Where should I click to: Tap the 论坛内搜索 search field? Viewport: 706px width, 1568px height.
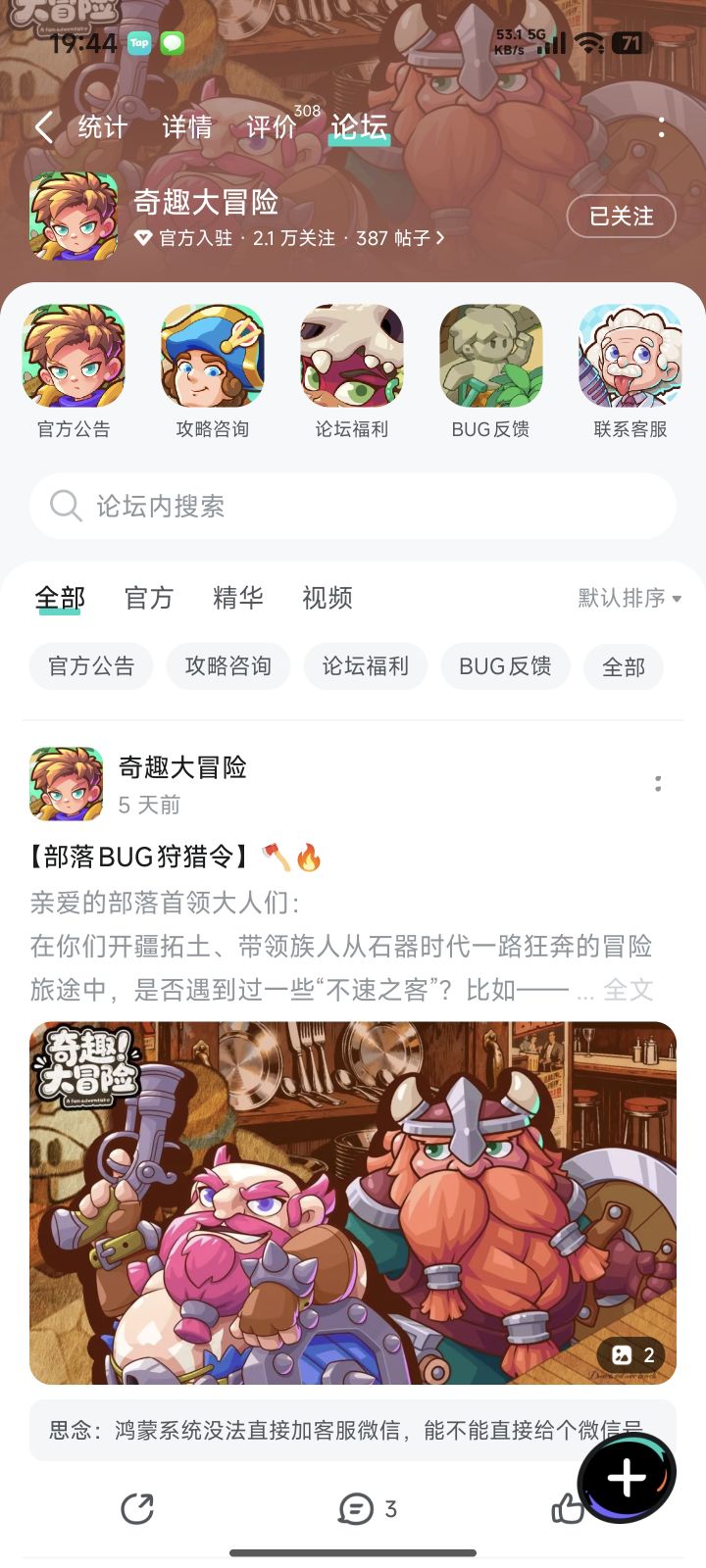coord(353,506)
